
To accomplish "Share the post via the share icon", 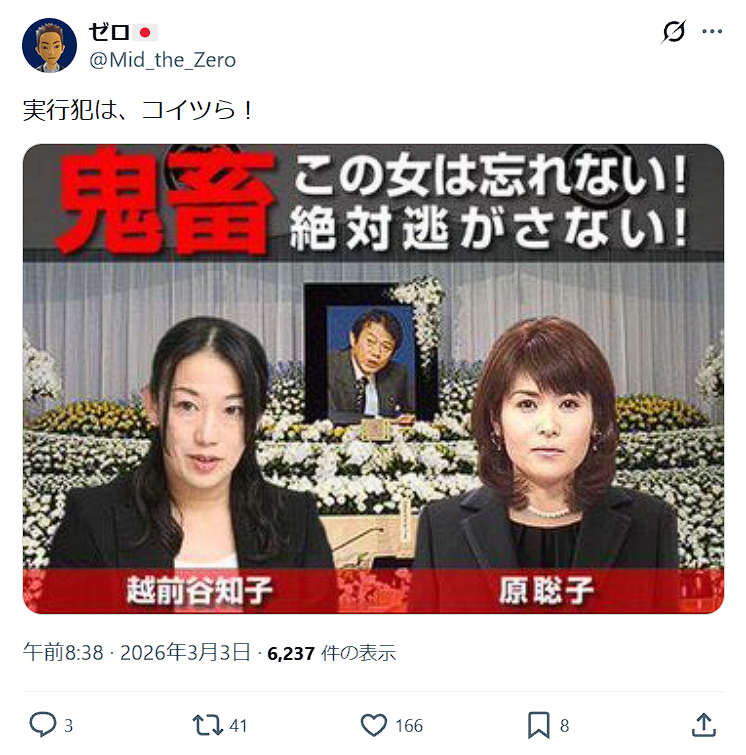I will click(x=703, y=725).
